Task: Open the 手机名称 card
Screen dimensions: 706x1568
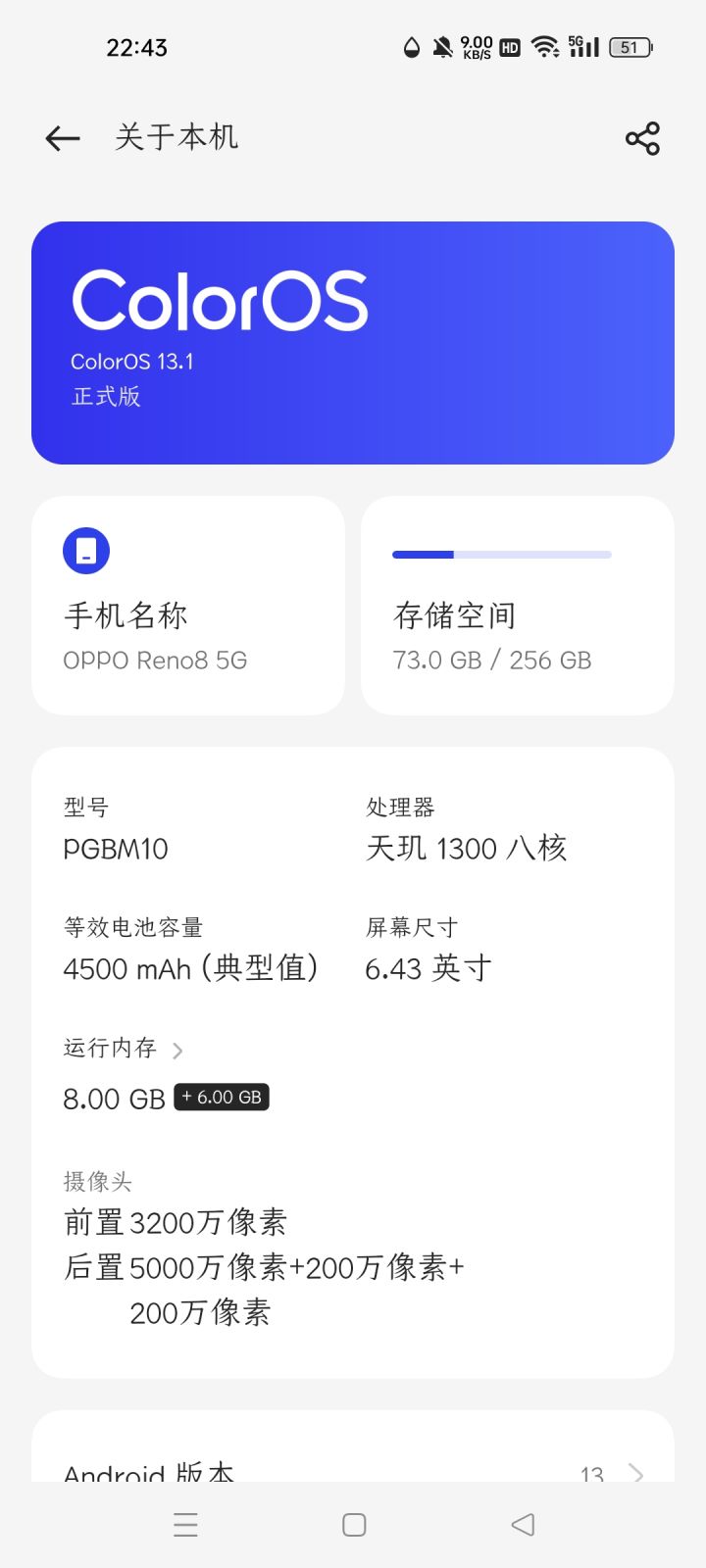Action: point(188,606)
